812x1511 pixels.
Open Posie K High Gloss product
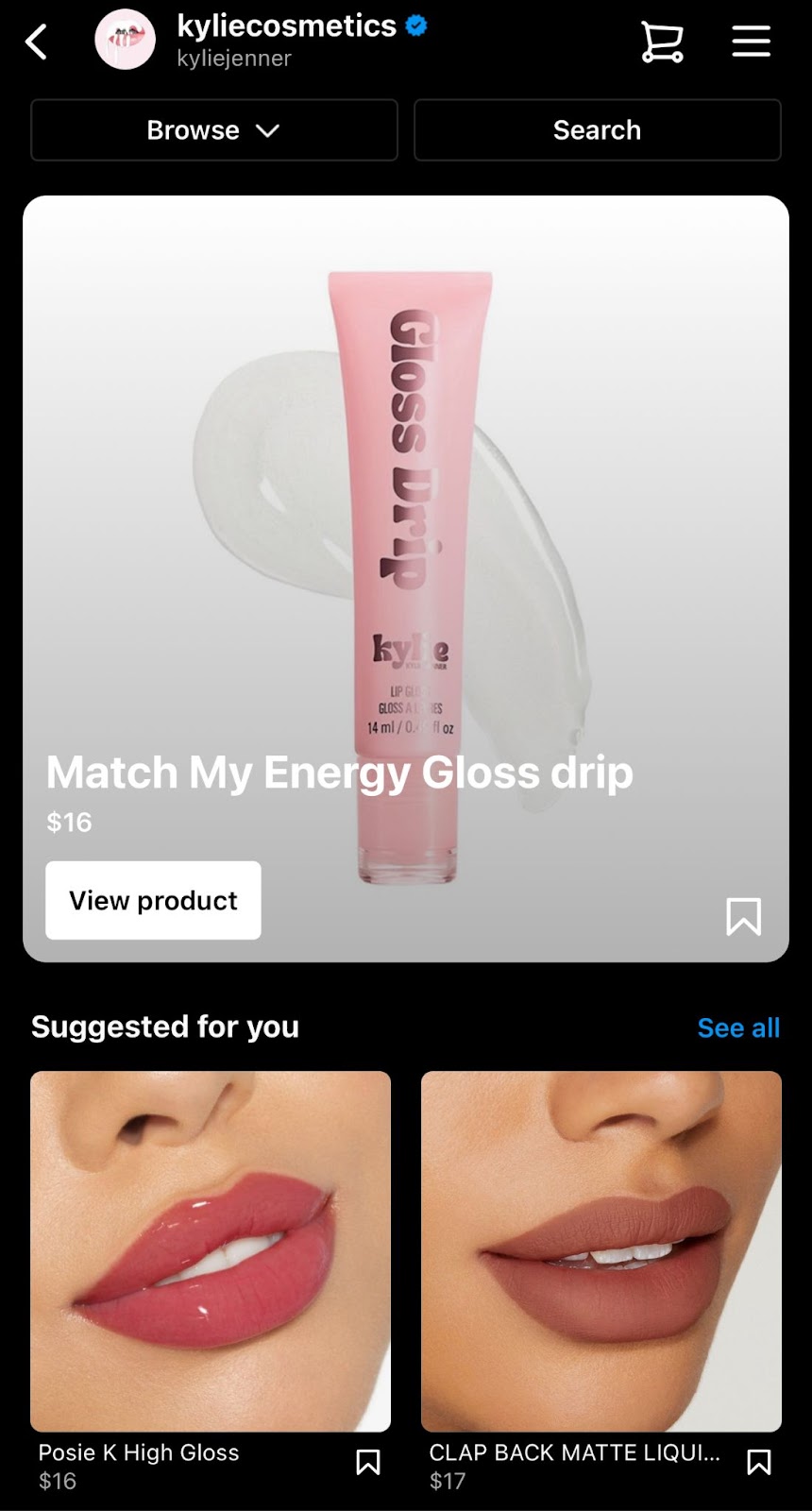click(x=211, y=1250)
